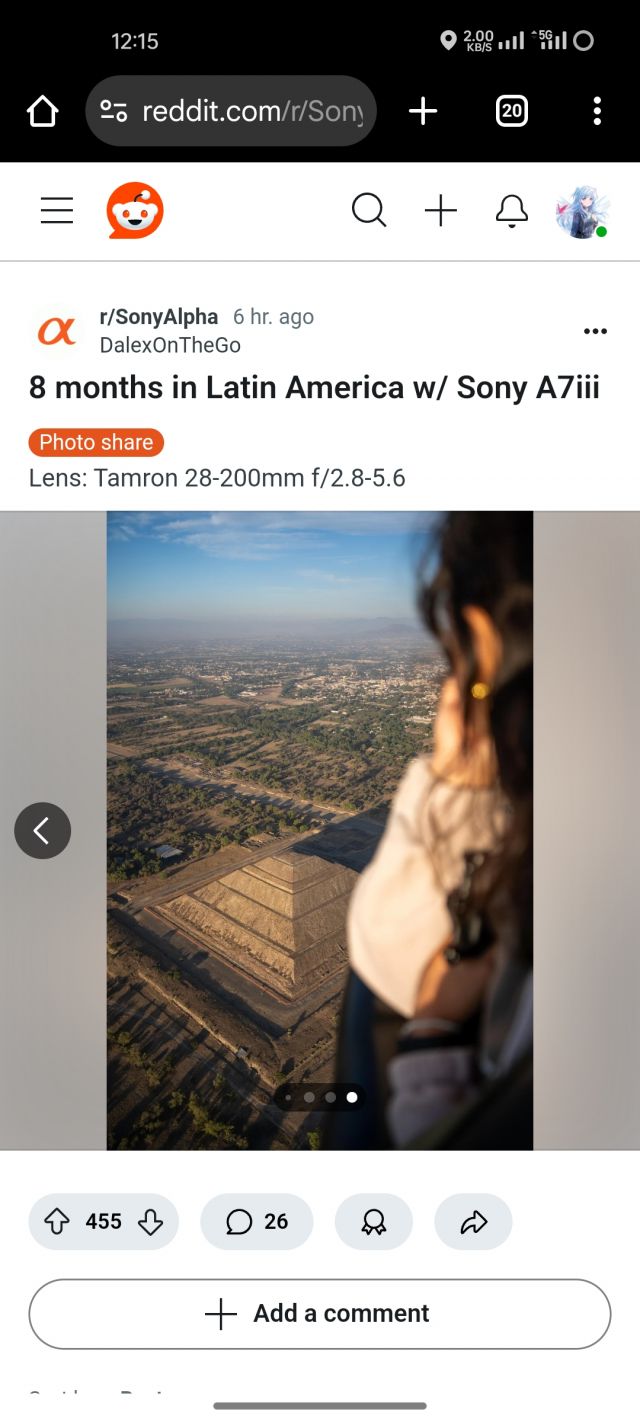Image resolution: width=640 pixels, height=1422 pixels.
Task: Select the Photo share flair
Action: [96, 442]
